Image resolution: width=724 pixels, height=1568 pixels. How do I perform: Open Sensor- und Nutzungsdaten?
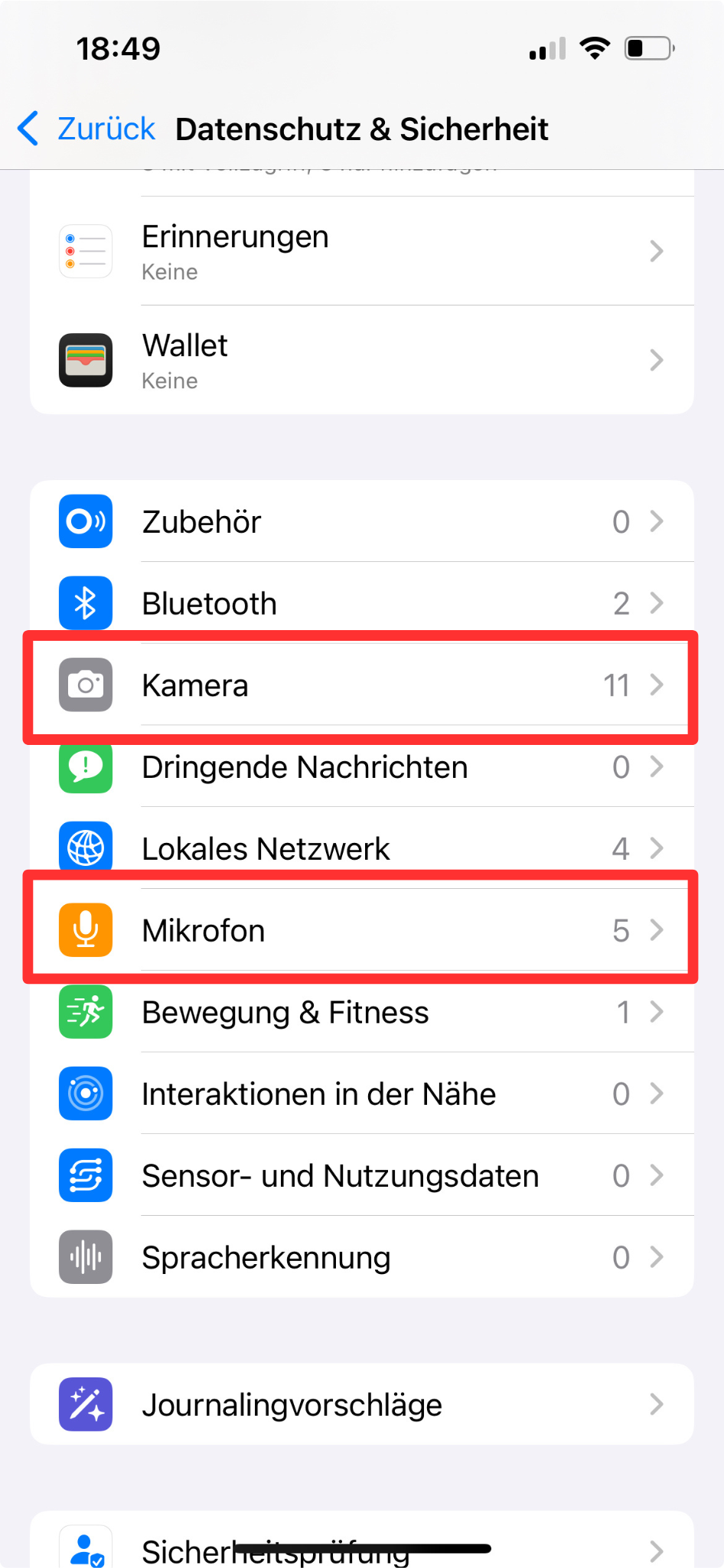tap(362, 1175)
